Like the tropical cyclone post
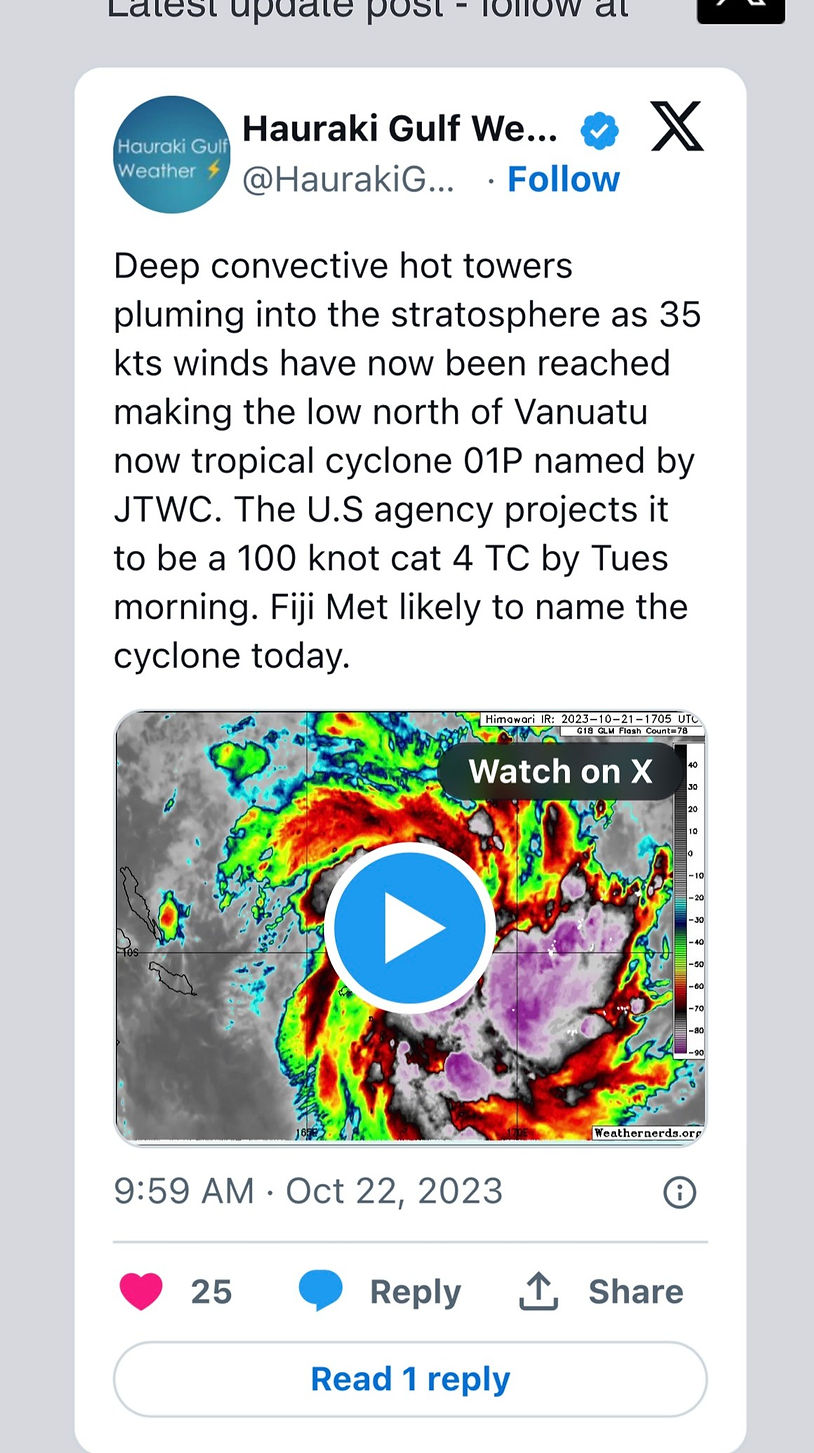Screen dimensions: 814x1453 click(x=141, y=1291)
